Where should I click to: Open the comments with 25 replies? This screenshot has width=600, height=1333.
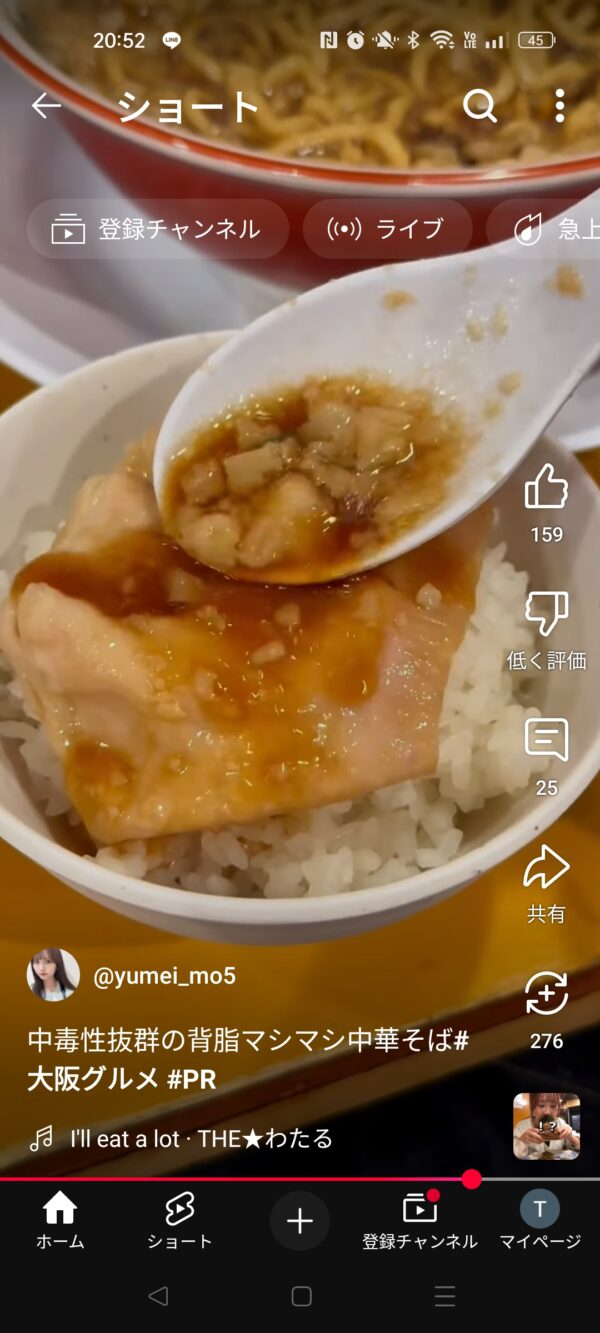(546, 741)
